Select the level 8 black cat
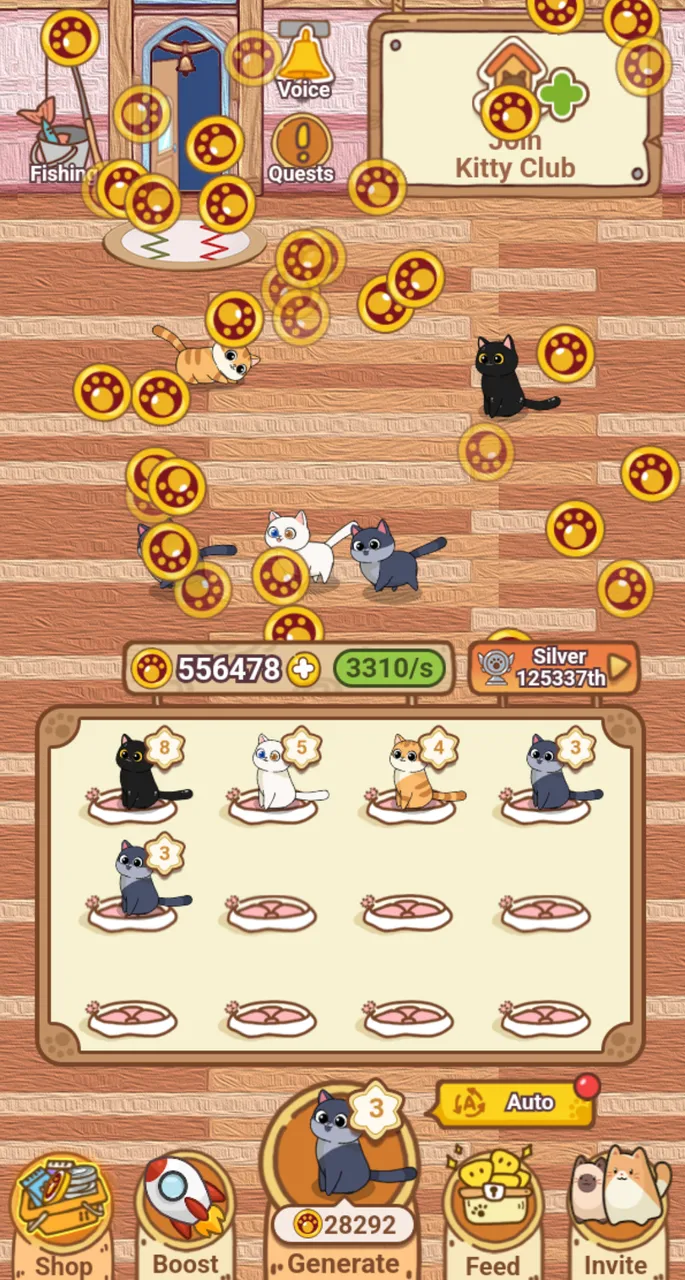Screen dimensions: 685x1280 [140, 772]
